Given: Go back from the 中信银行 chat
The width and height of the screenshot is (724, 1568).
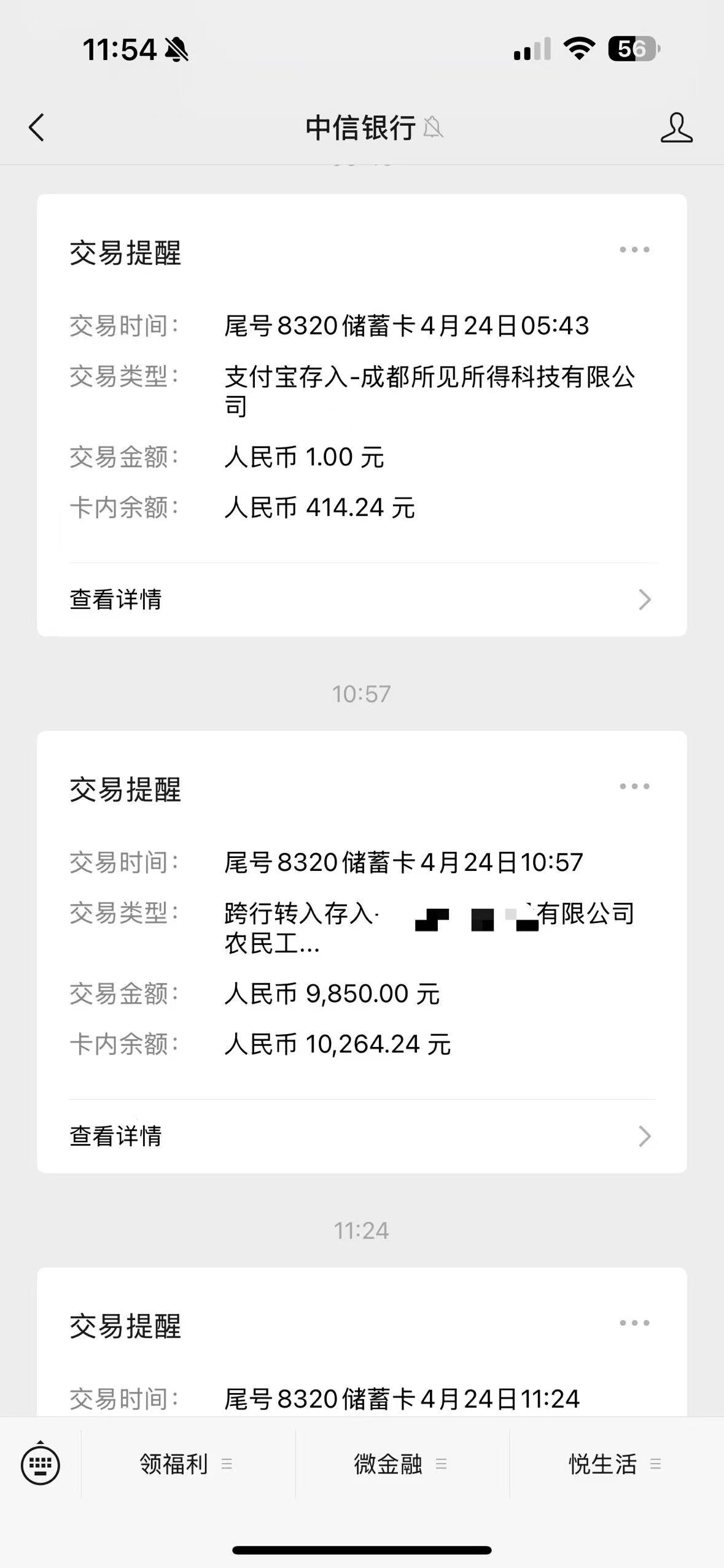Looking at the screenshot, I should coord(37,128).
